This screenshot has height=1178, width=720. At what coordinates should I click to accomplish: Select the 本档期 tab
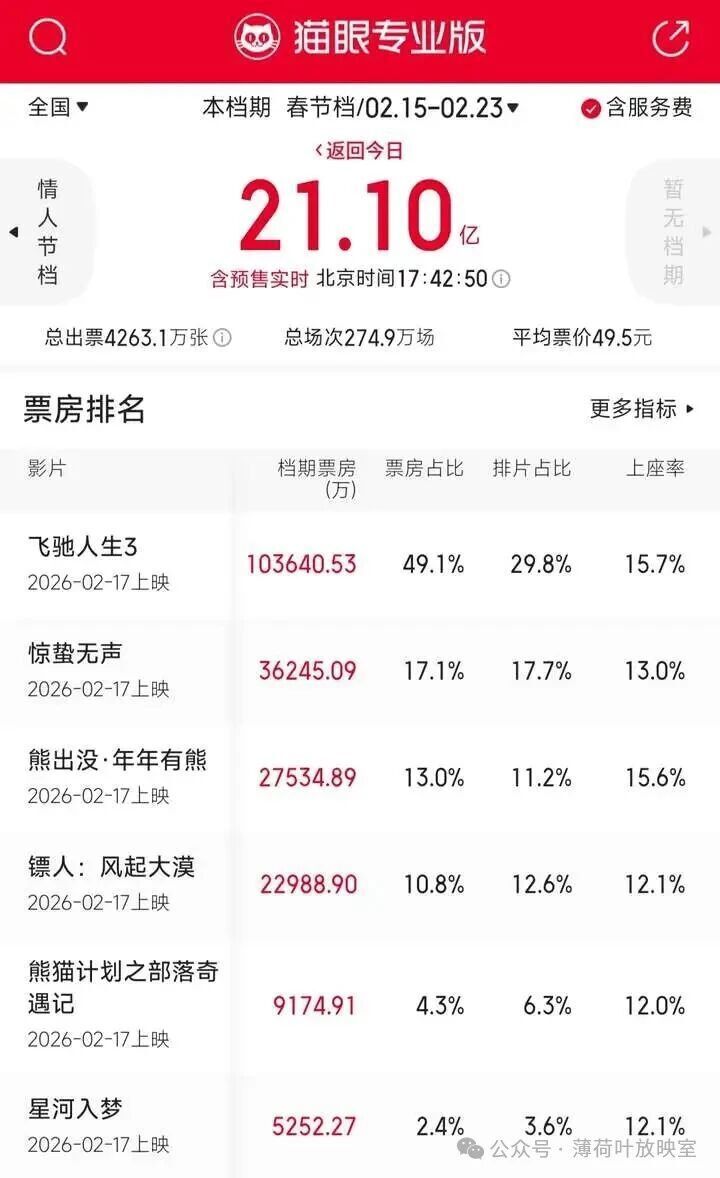(233, 108)
